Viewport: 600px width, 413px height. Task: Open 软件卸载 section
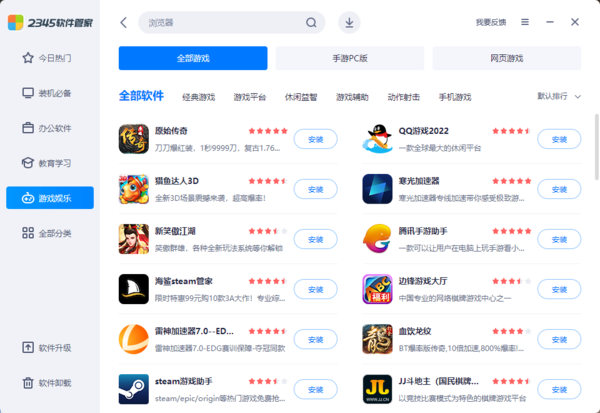tap(50, 383)
